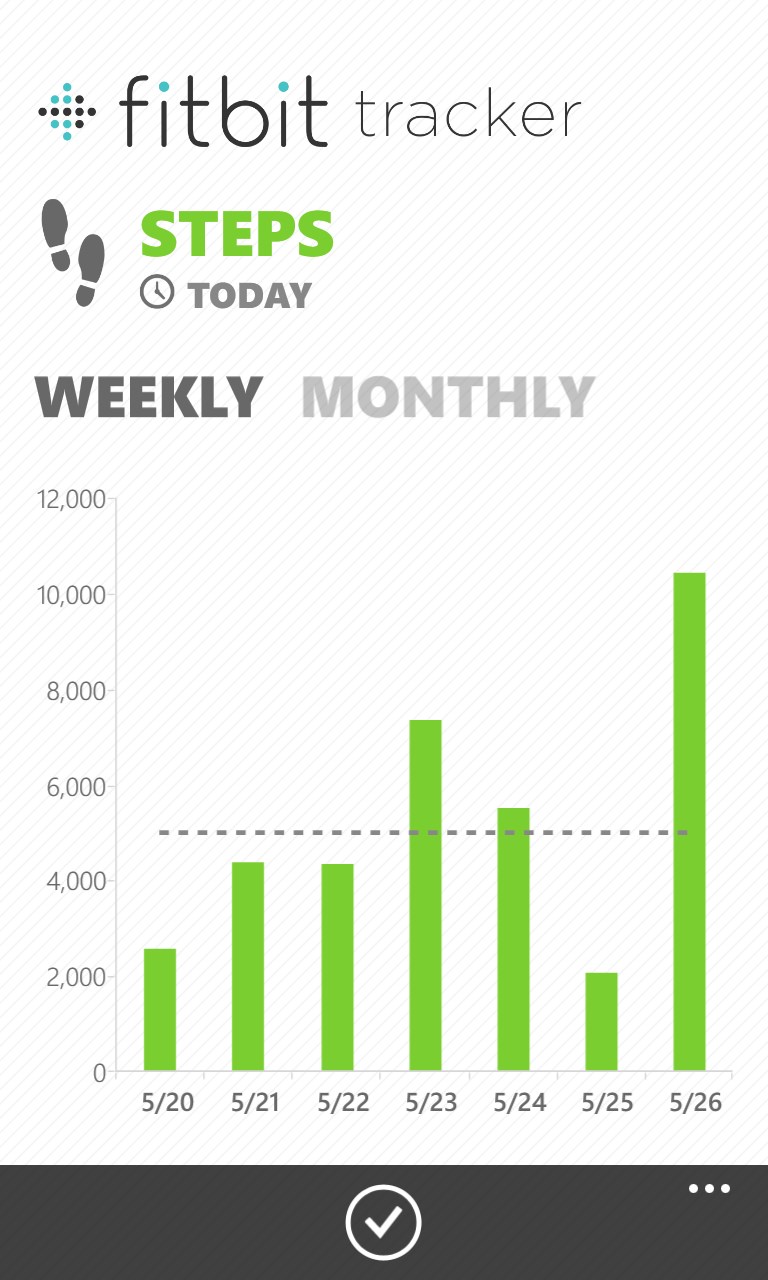Screen dimensions: 768x1280
Task: Tap the checkmark confirm button
Action: [x=384, y=1222]
